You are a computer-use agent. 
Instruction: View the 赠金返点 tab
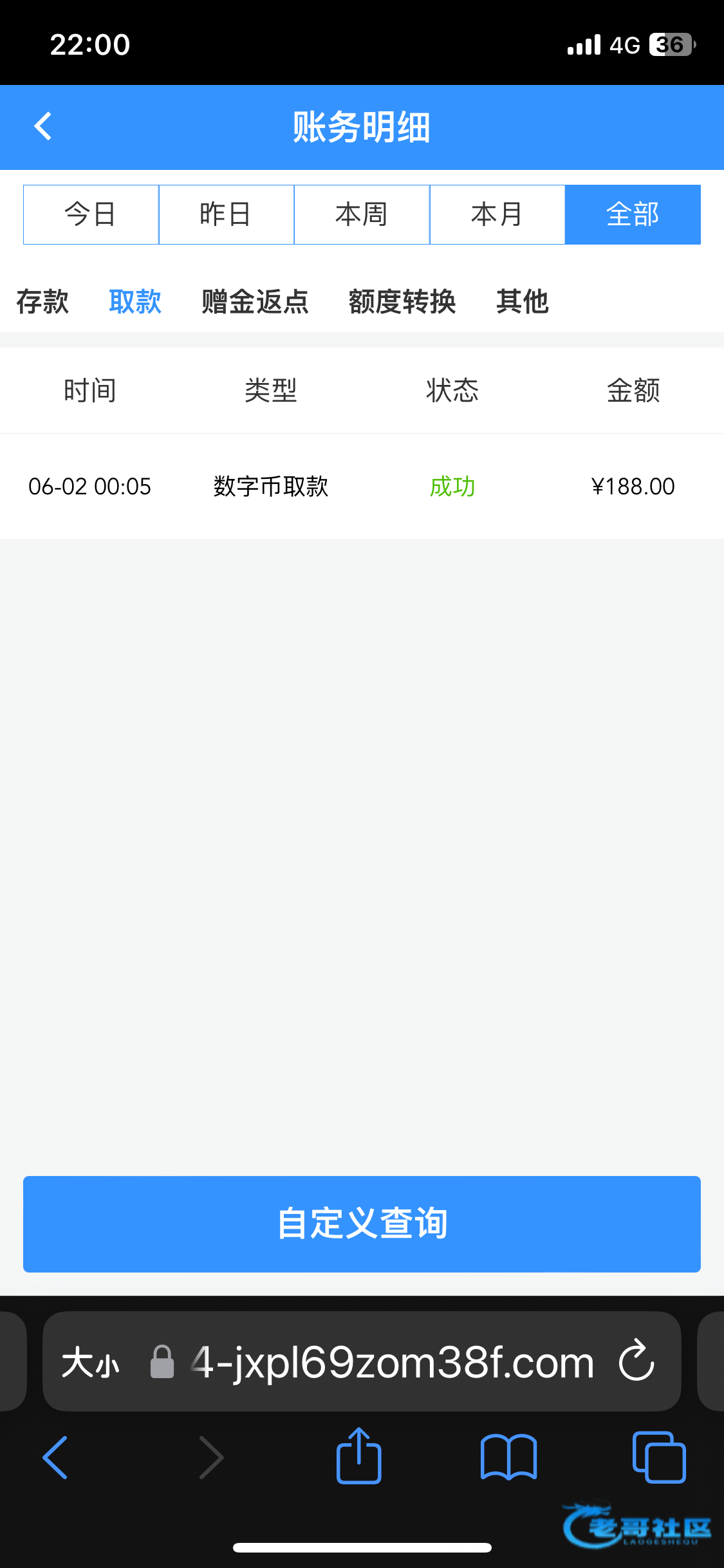(x=255, y=301)
